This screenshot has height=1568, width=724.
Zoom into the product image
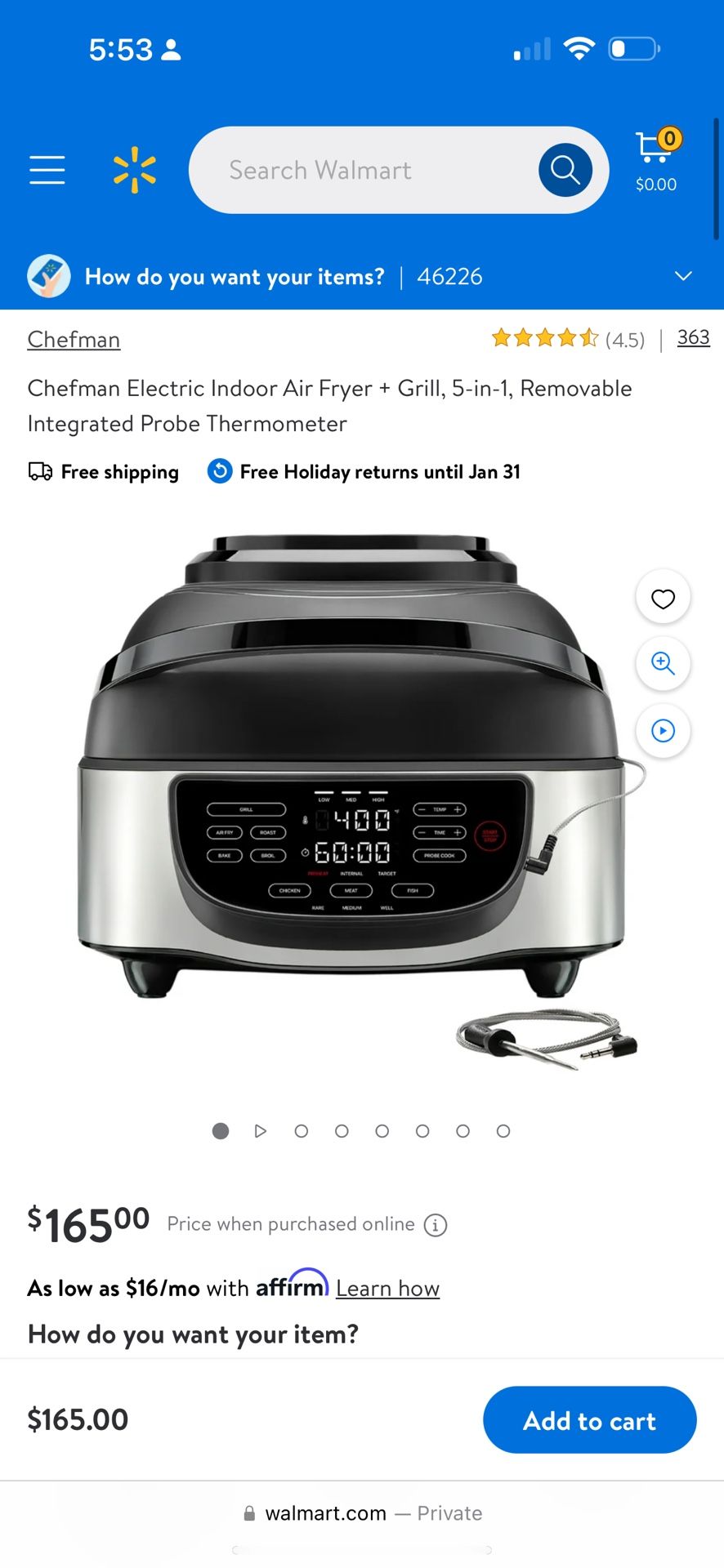pyautogui.click(x=663, y=664)
